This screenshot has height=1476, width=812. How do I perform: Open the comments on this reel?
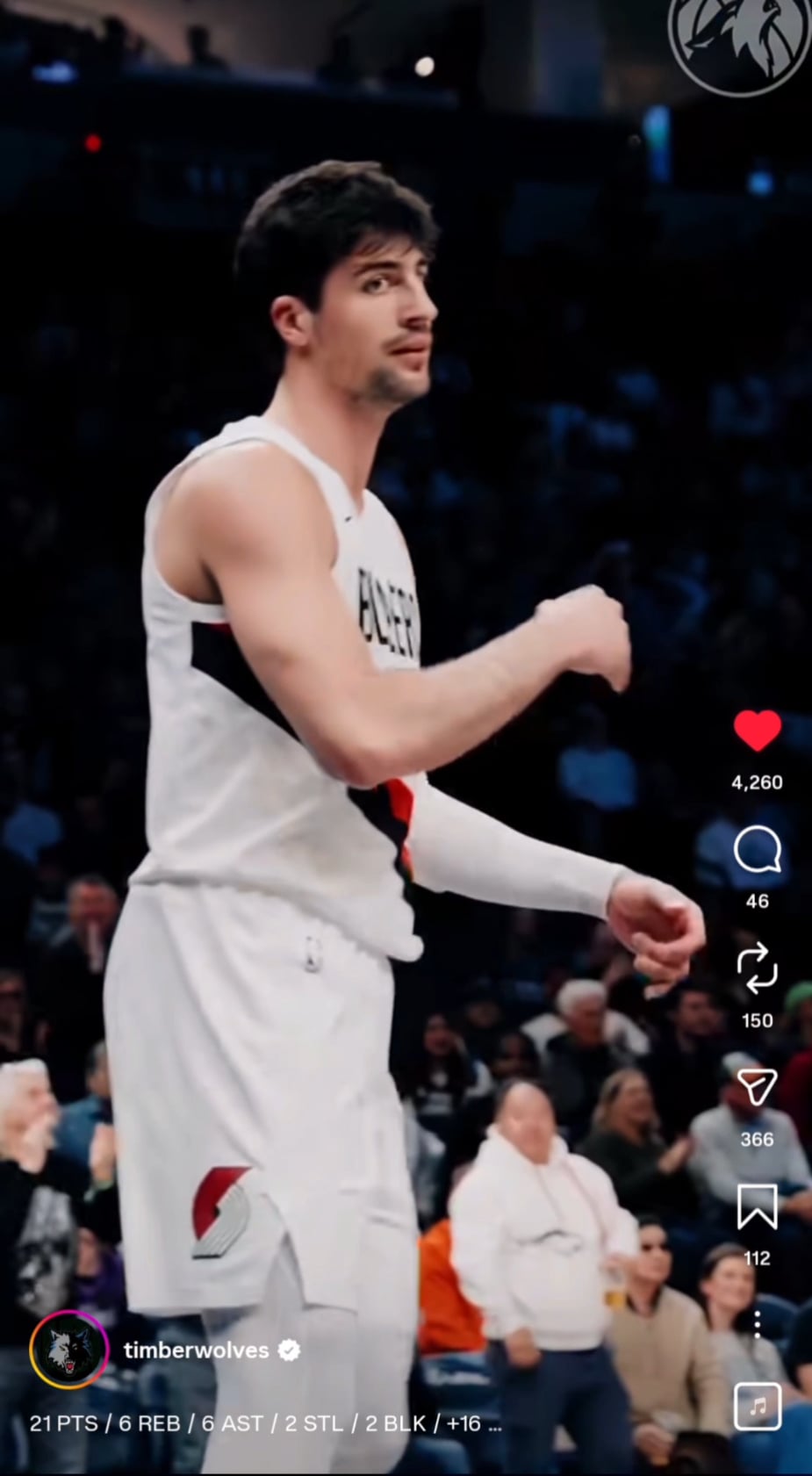(757, 849)
